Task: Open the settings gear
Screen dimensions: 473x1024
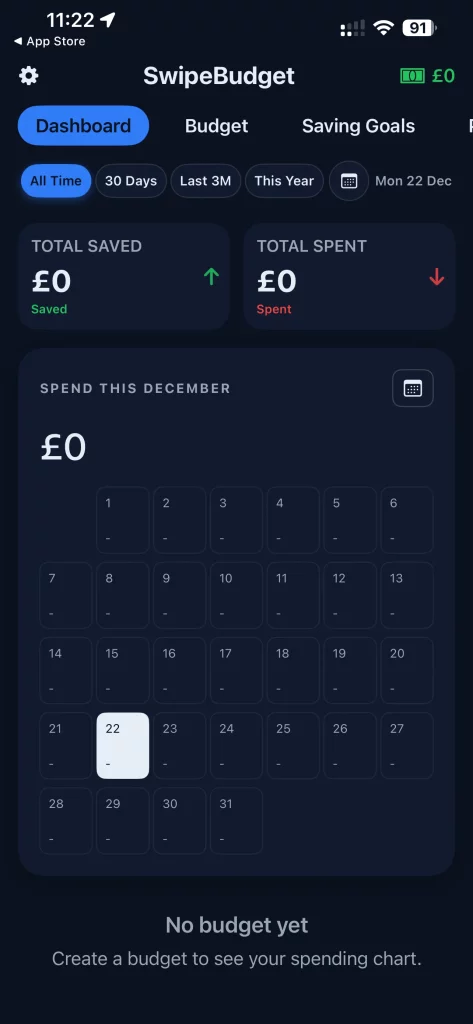Action: coord(29,76)
